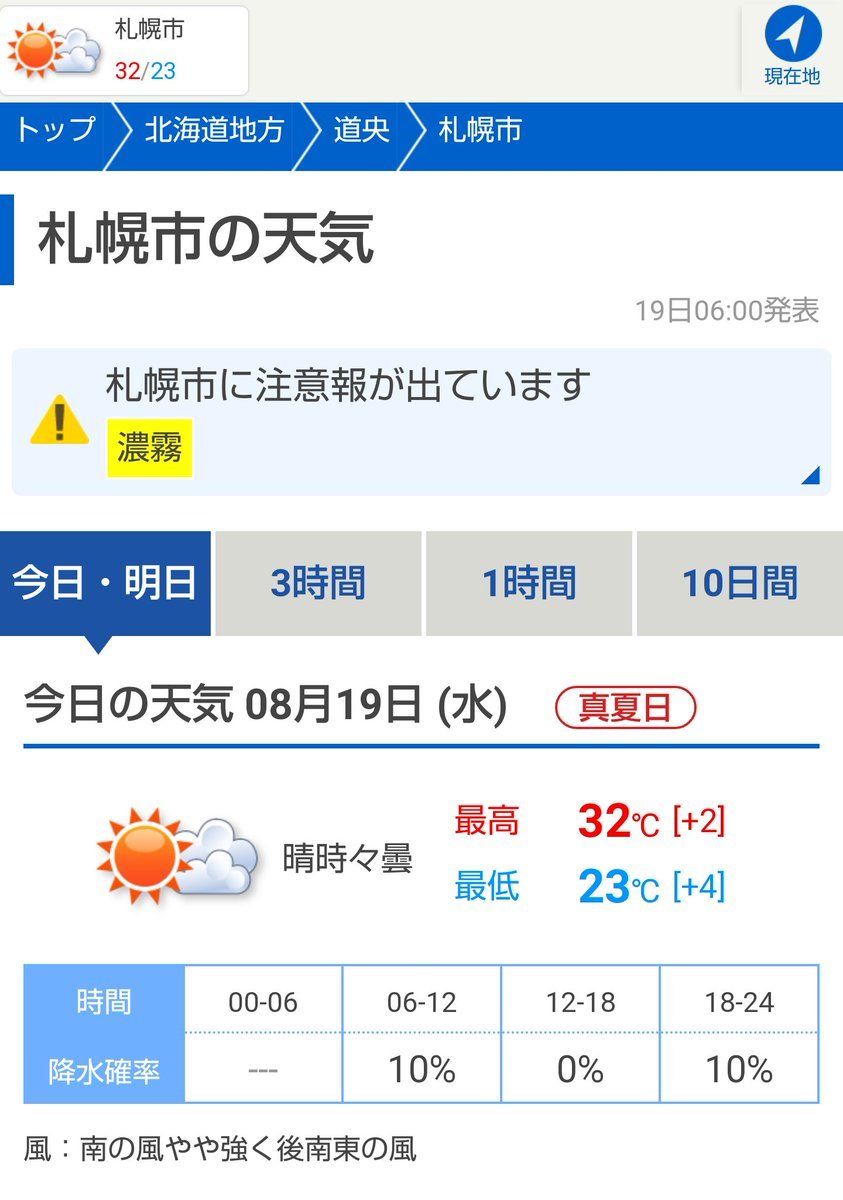Screen dimensions: 843x1200
Task: Select the 今日・明日 tab
Action: click(x=104, y=583)
